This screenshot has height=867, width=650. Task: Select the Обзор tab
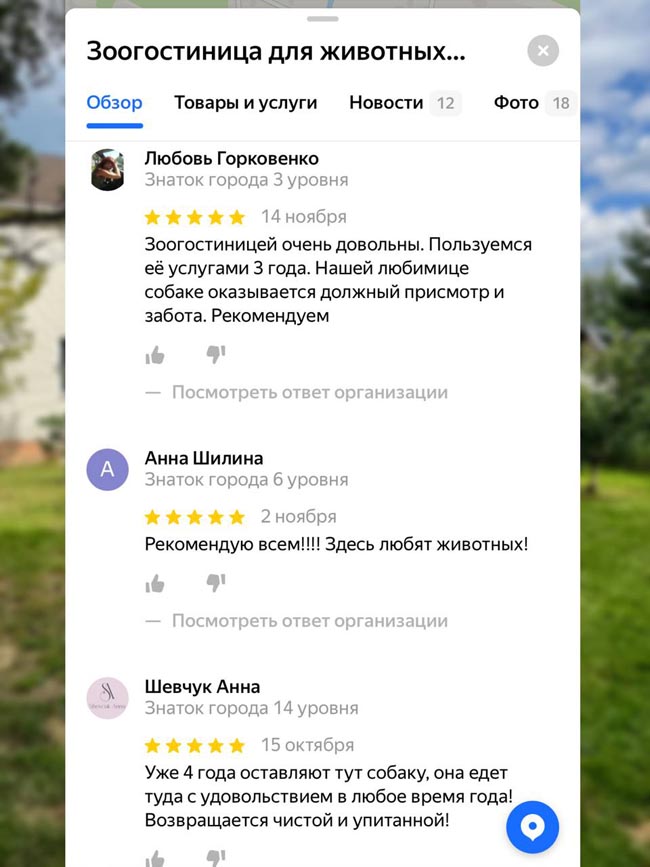click(x=114, y=103)
